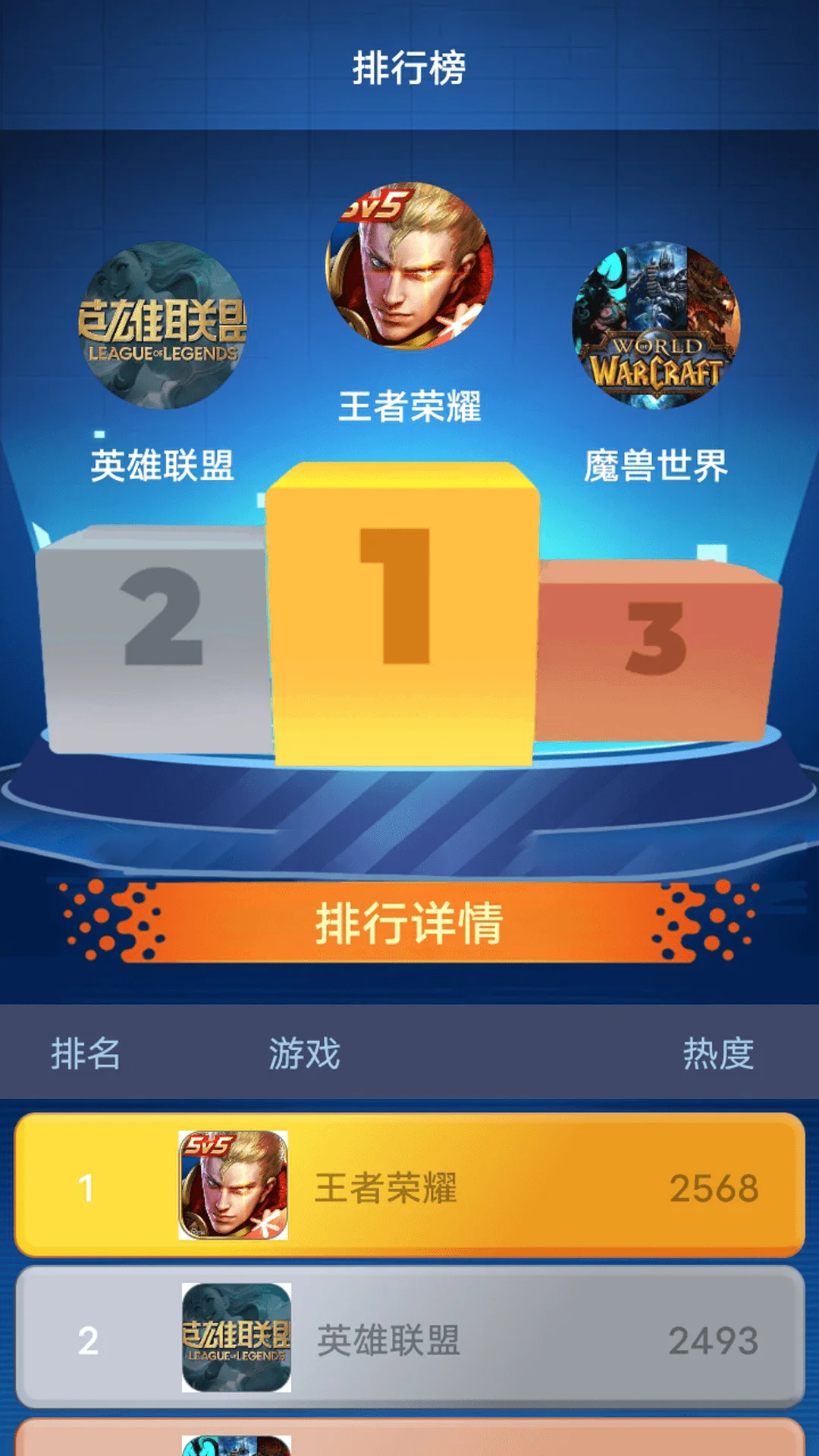Click the 王者荣耀 name label on the podium
This screenshot has width=819, height=1456.
(x=409, y=407)
